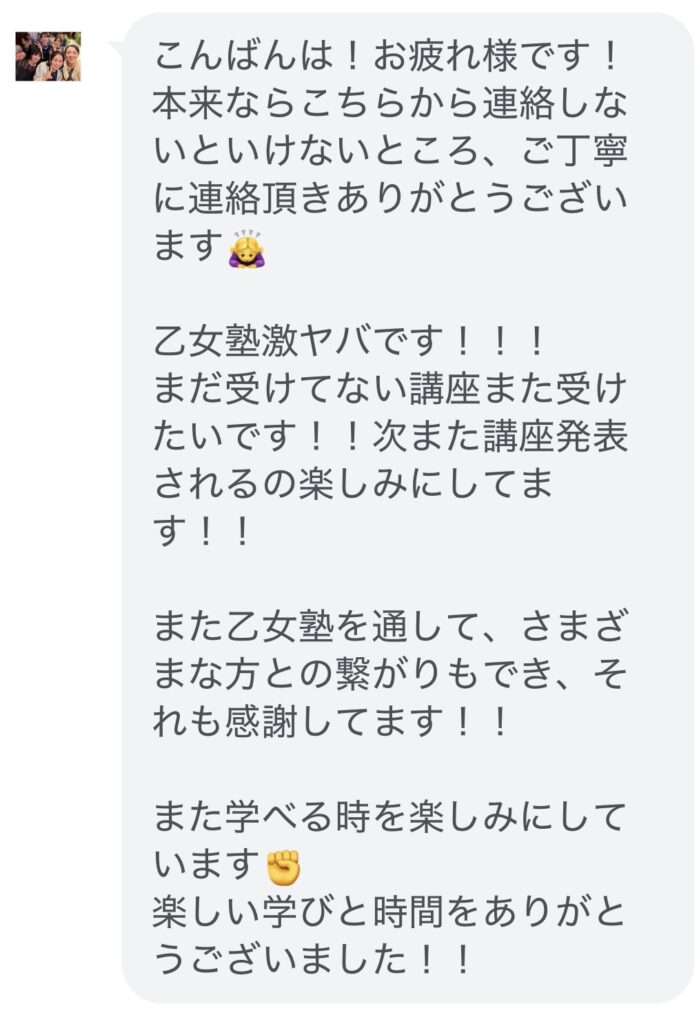Open the message sender's profile picture
Image resolution: width=699 pixels, height=1024 pixels.
[x=48, y=56]
